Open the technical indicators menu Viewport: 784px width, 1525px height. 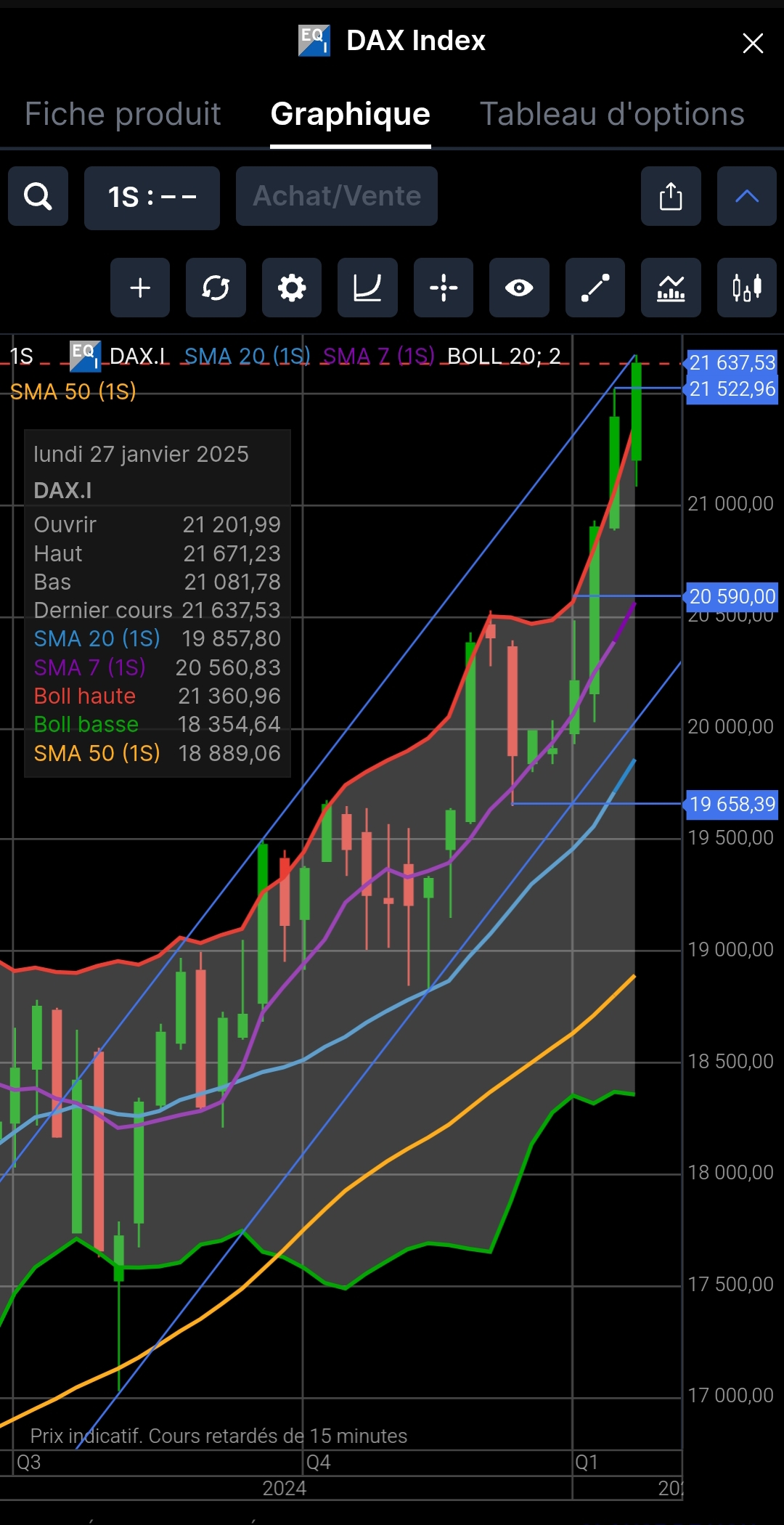click(x=671, y=288)
